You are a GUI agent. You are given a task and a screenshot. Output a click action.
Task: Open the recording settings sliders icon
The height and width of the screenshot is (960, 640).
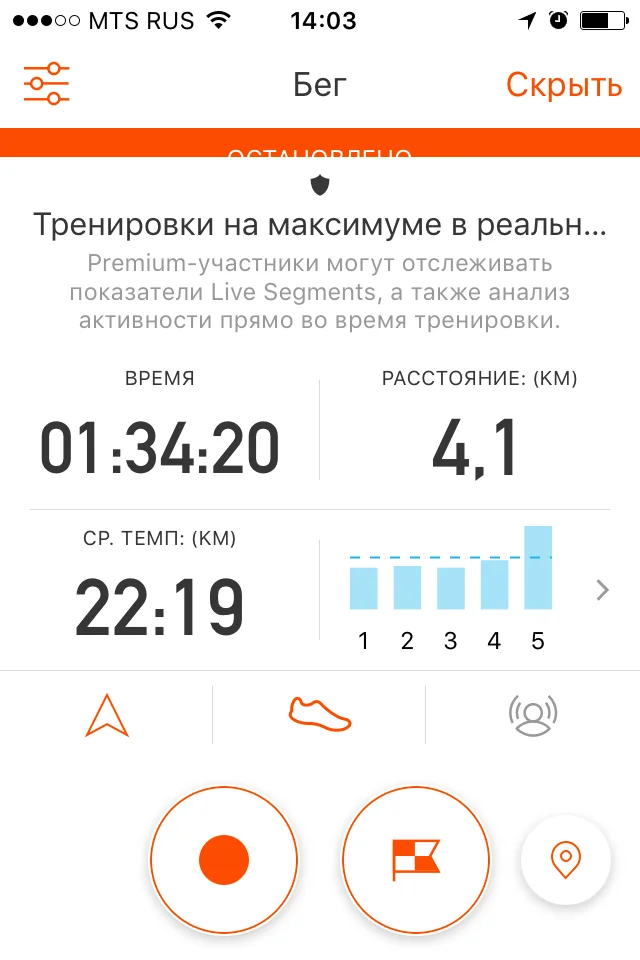pyautogui.click(x=46, y=84)
